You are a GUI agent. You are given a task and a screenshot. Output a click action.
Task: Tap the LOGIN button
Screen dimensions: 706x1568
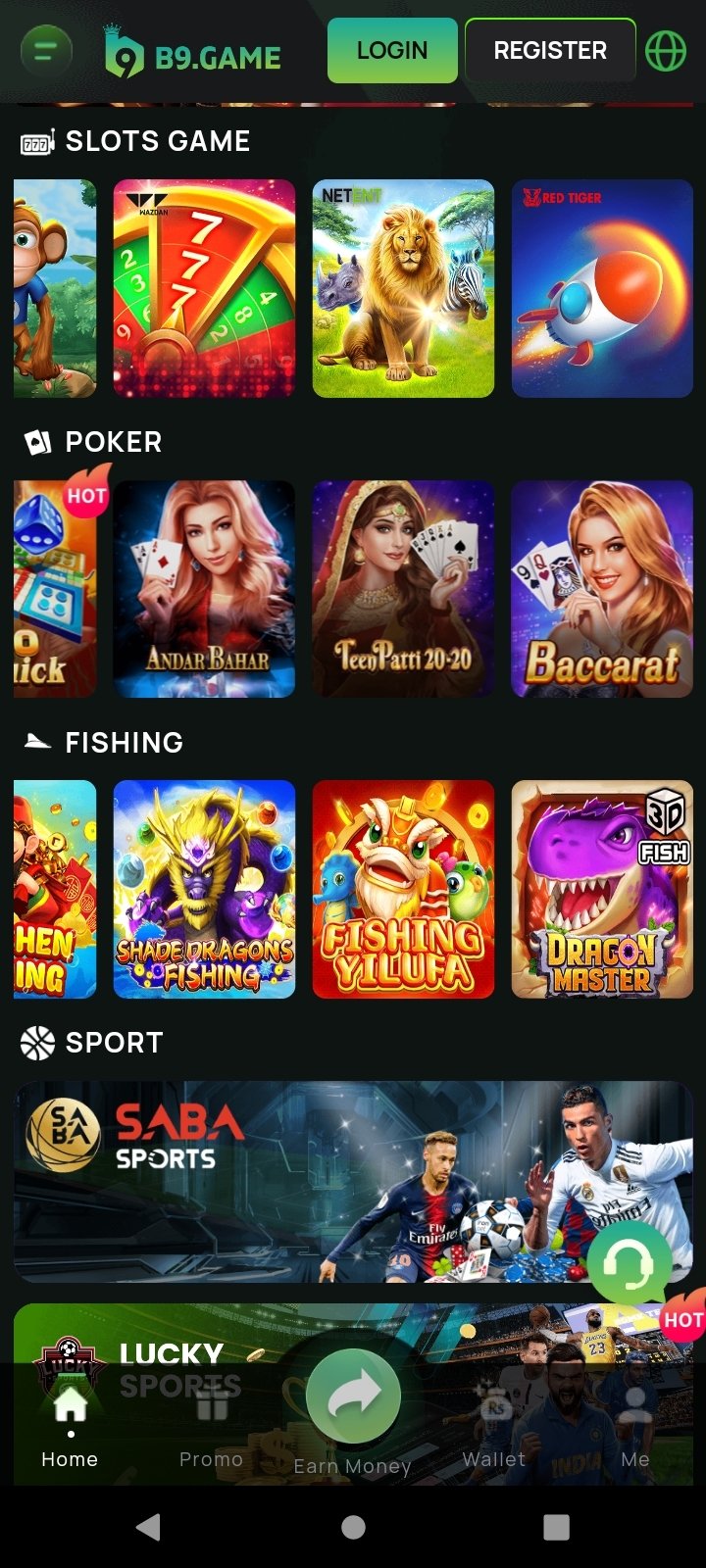(392, 50)
